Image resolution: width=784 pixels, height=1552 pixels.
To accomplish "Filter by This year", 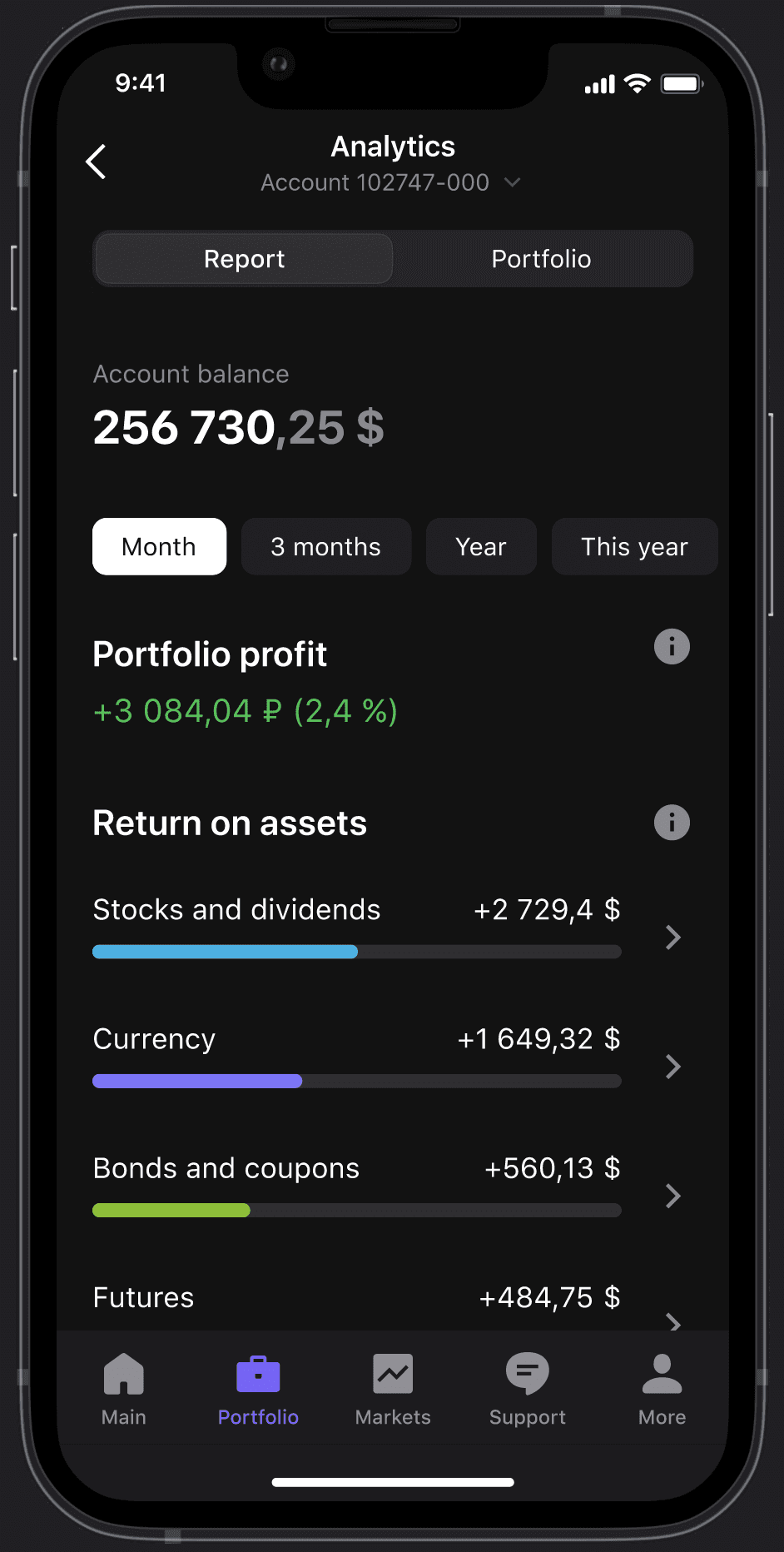I will [x=635, y=547].
